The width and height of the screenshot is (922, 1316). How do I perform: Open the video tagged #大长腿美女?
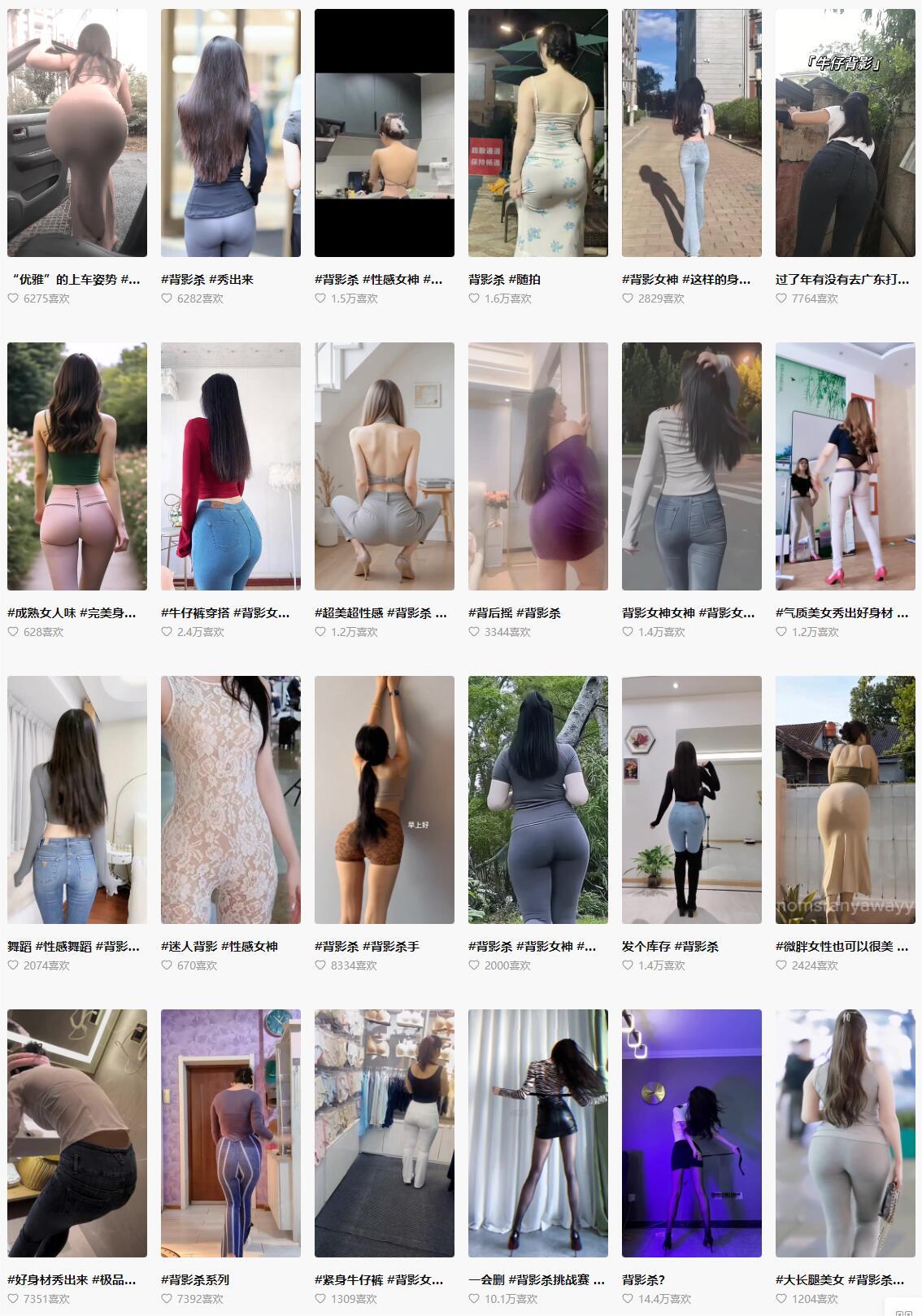(x=846, y=1133)
